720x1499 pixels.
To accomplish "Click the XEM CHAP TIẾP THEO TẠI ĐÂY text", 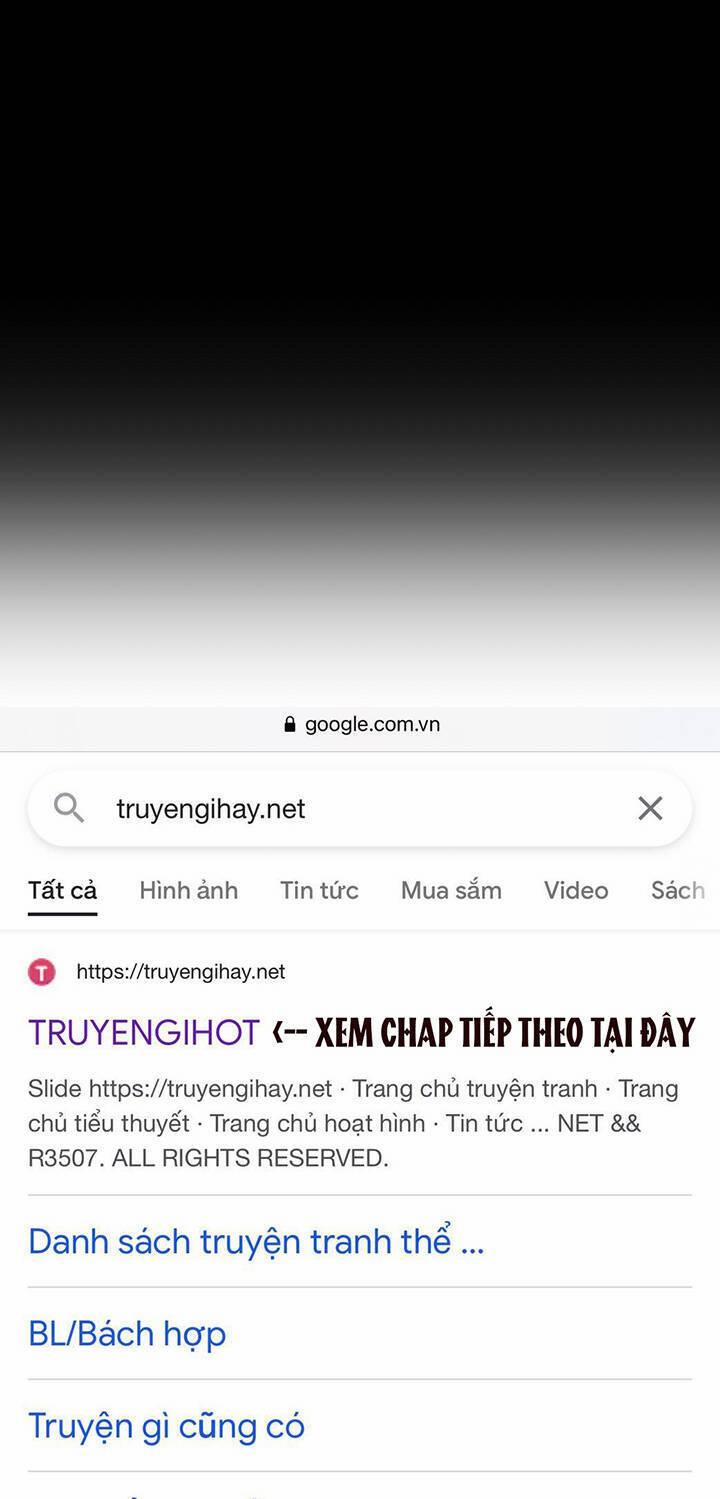I will pyautogui.click(x=485, y=1032).
